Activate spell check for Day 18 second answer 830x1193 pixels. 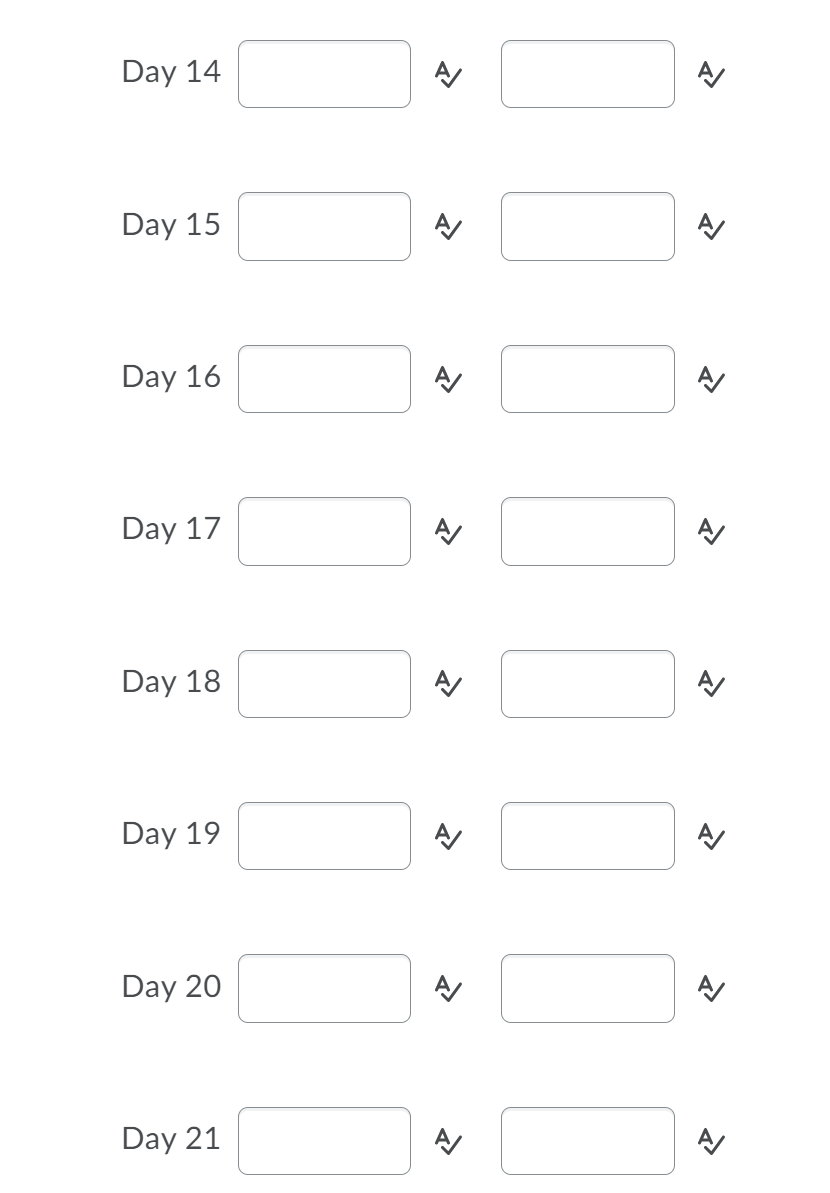point(710,683)
